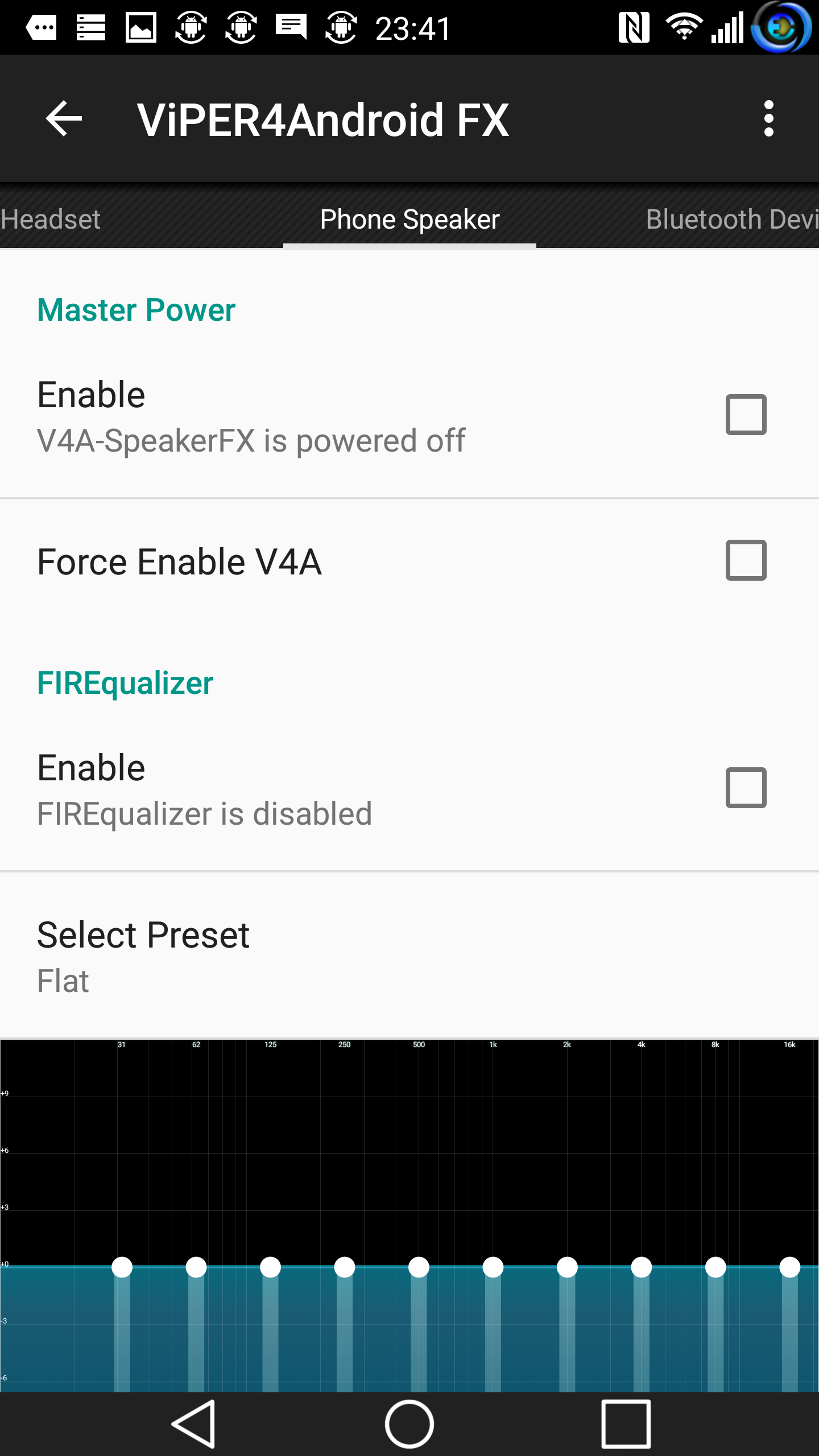
Task: Go to the home screen
Action: point(409,1424)
